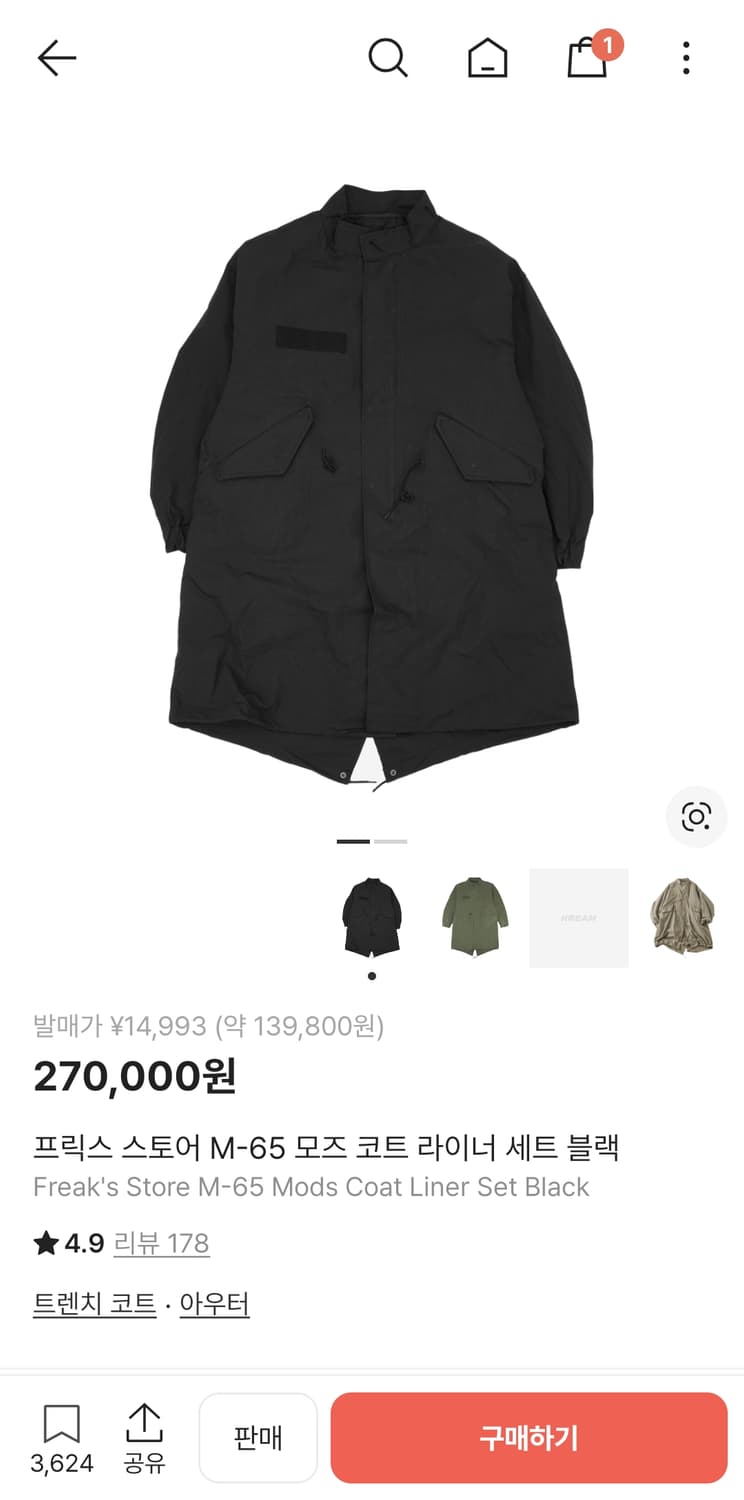Tap the active thumbnail selection dot
The image size is (744, 1500).
(371, 975)
